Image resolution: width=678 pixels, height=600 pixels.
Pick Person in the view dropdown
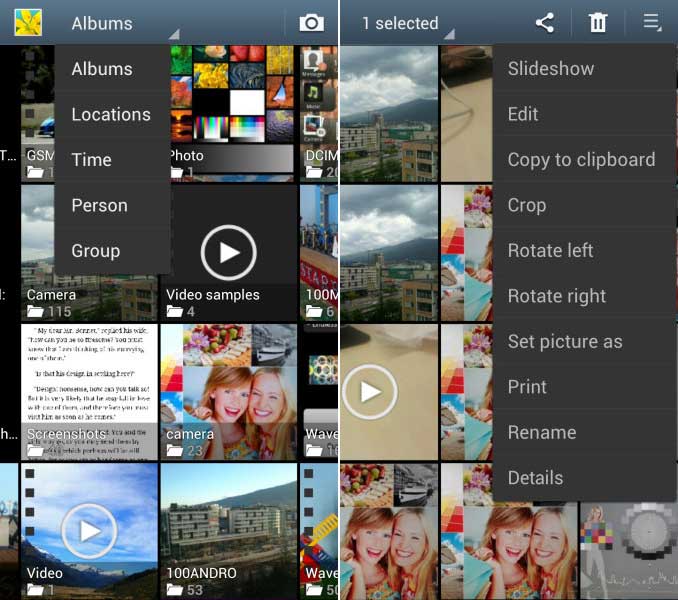[100, 205]
